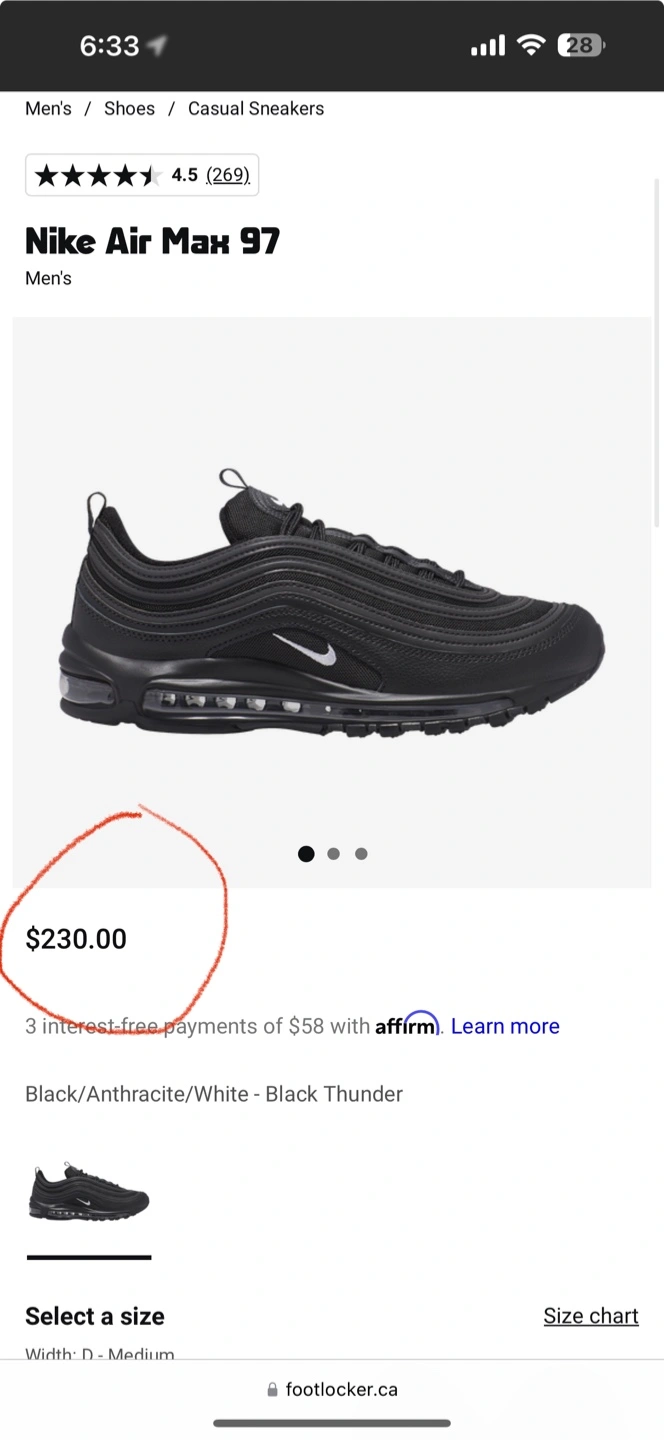Select the second image page dot

click(333, 854)
